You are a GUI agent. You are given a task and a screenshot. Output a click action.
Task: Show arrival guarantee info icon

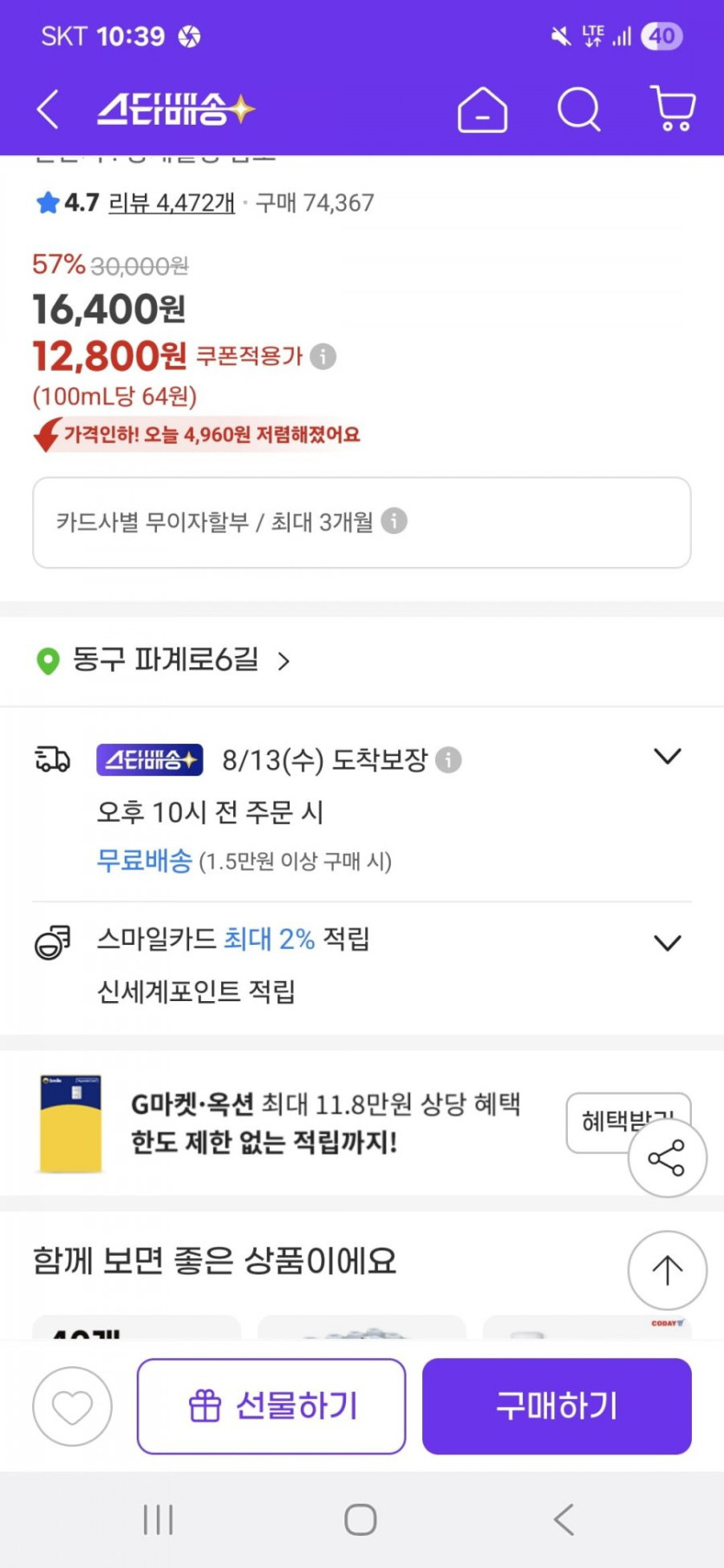tap(448, 760)
